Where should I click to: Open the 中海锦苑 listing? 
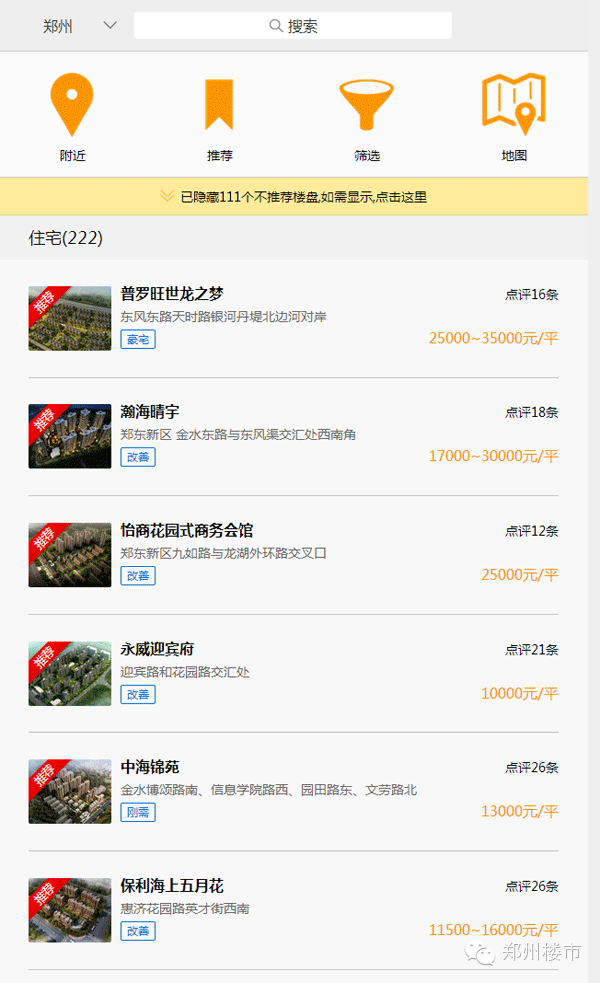293,791
